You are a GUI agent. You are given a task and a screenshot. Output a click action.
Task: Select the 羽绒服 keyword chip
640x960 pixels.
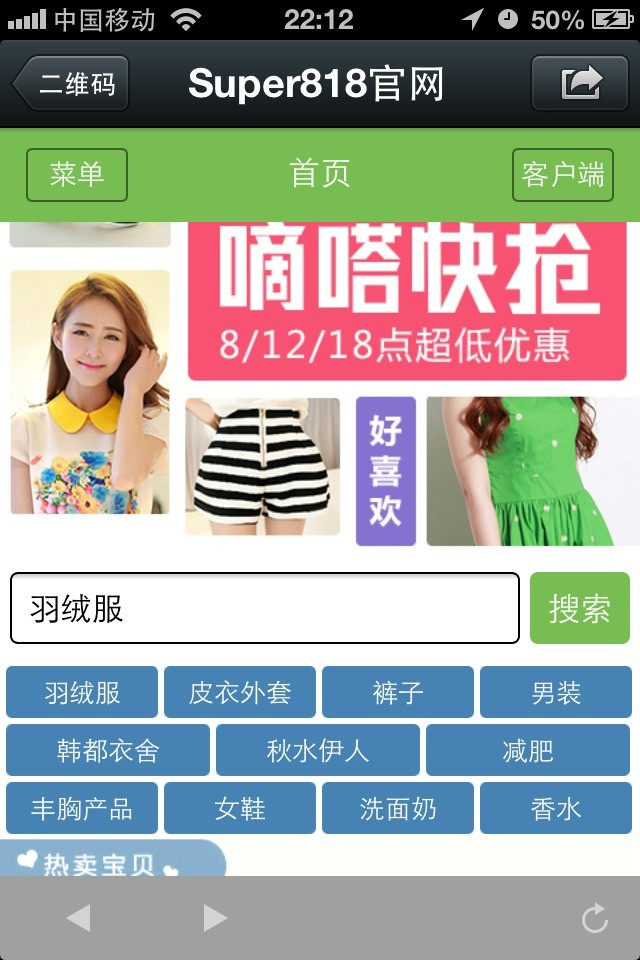pos(82,692)
